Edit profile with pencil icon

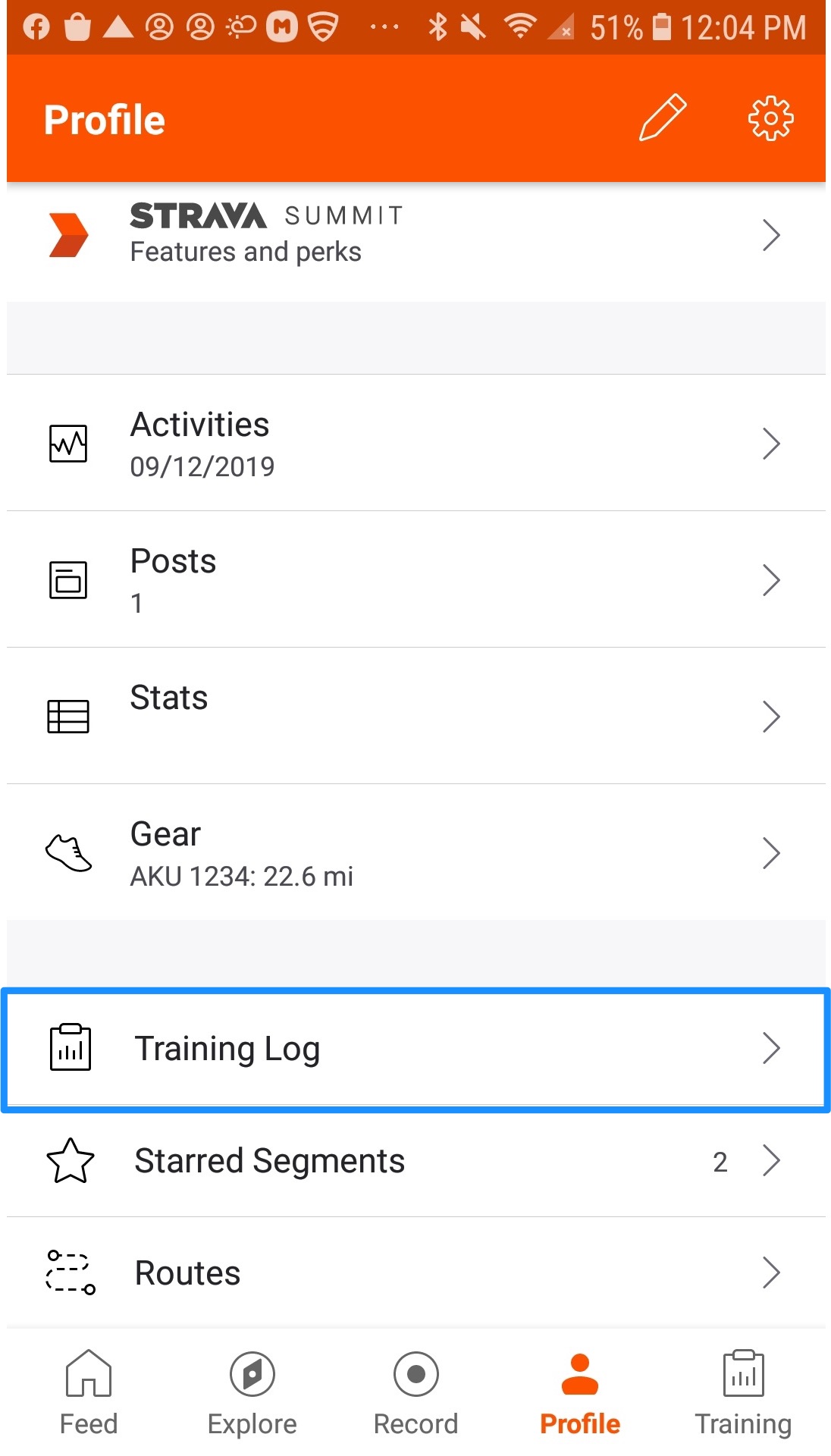tap(661, 118)
